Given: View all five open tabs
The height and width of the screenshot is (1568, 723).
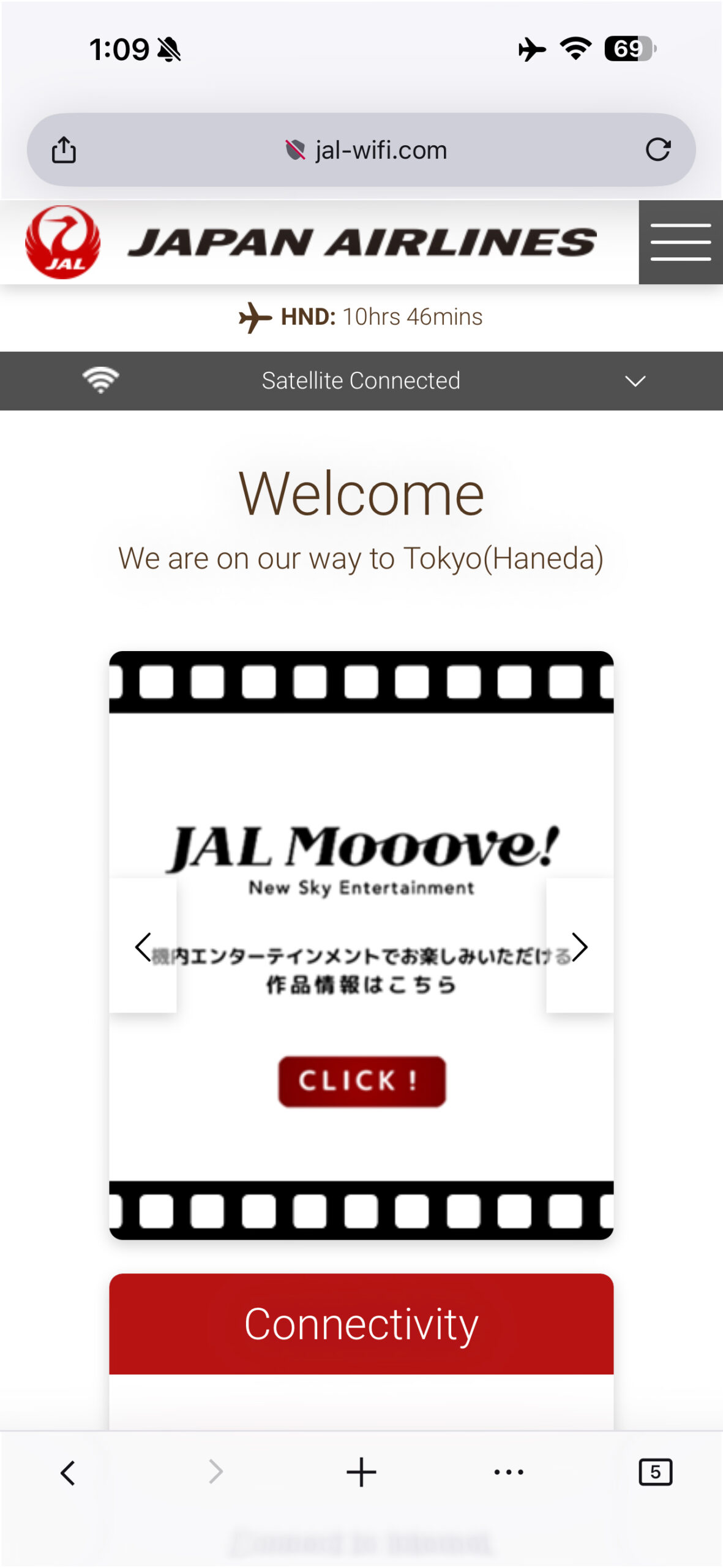Looking at the screenshot, I should (655, 1472).
